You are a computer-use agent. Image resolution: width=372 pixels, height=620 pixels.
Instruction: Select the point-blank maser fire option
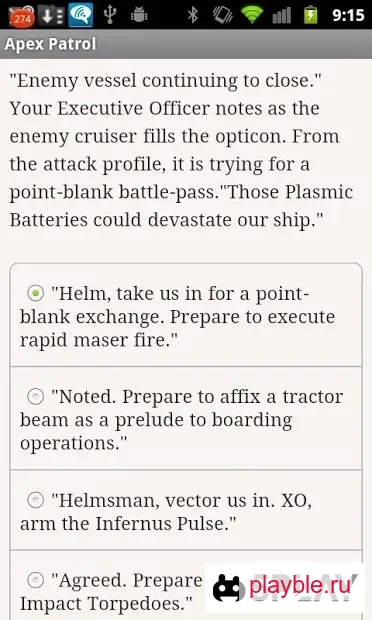(186, 316)
